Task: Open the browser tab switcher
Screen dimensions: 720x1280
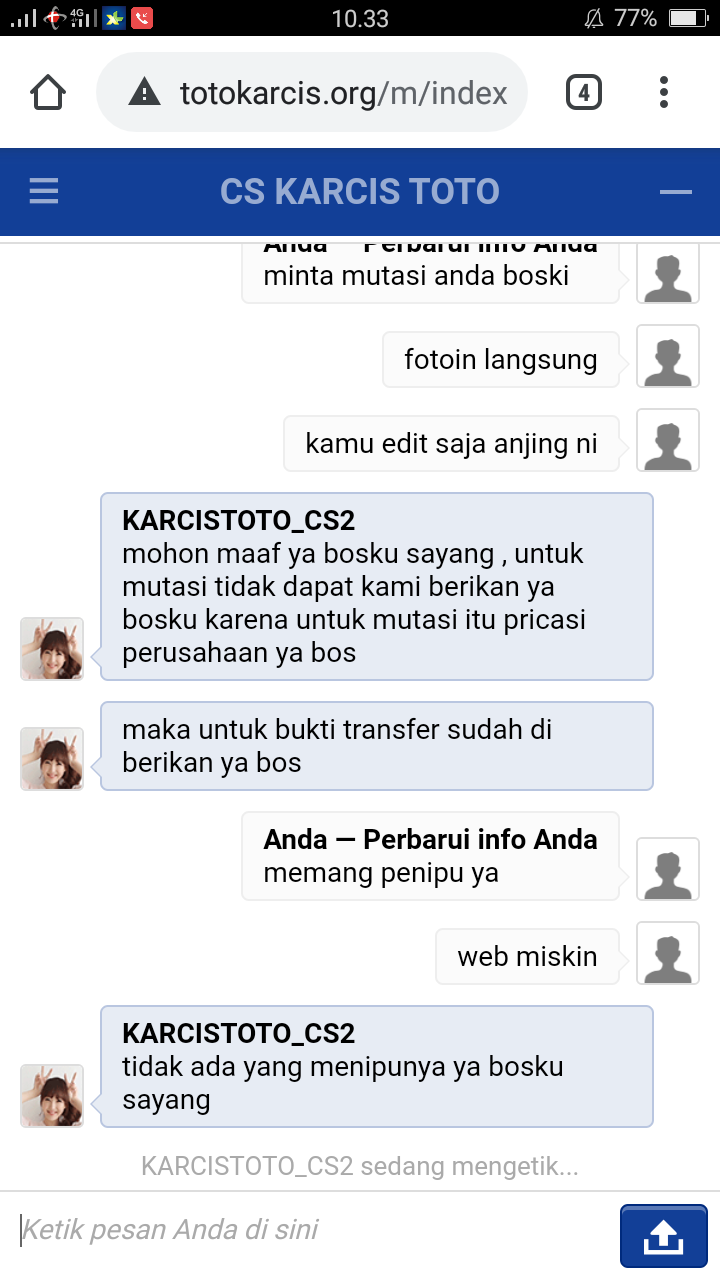Action: click(x=584, y=93)
